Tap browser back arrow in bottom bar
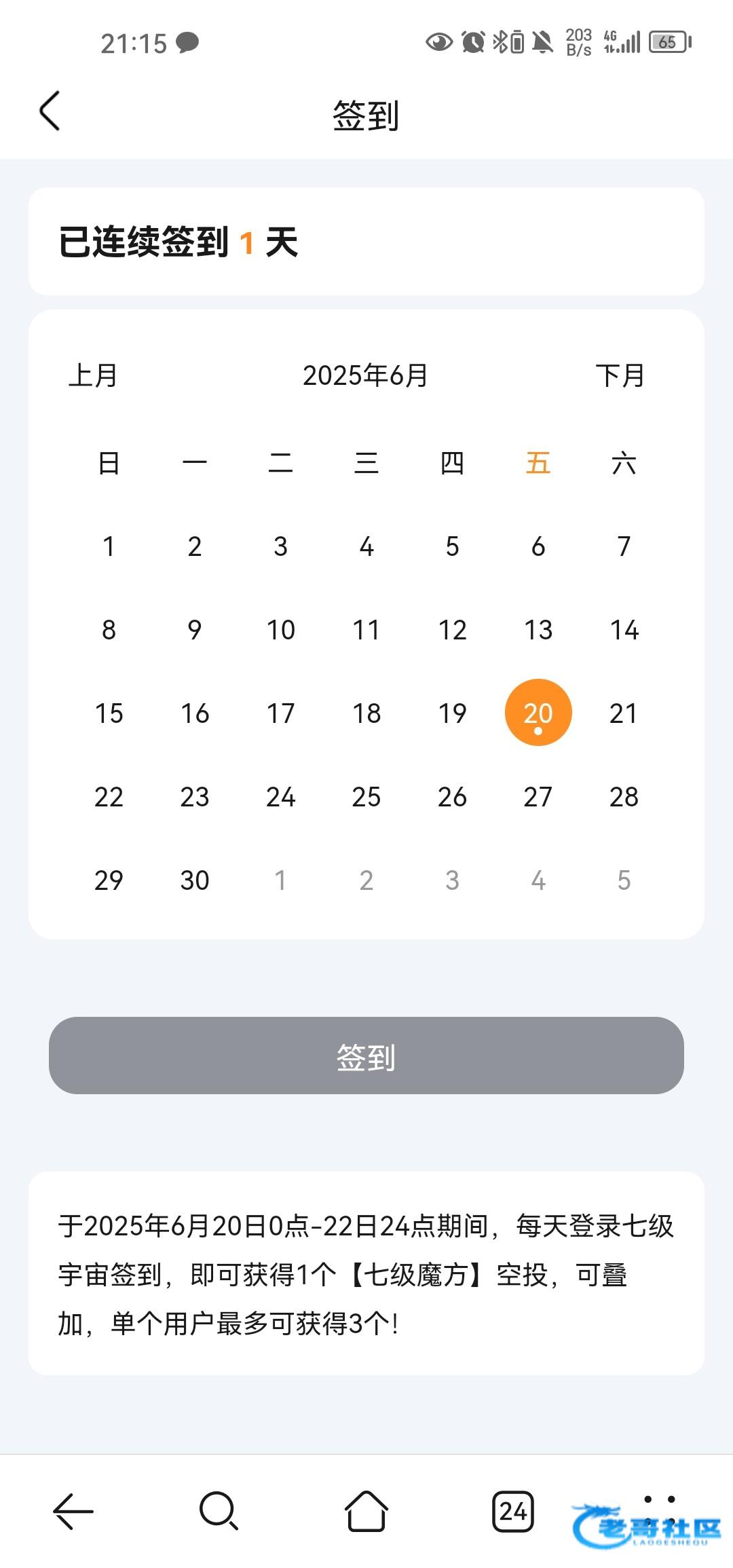Image resolution: width=733 pixels, height=1568 pixels. [73, 1511]
